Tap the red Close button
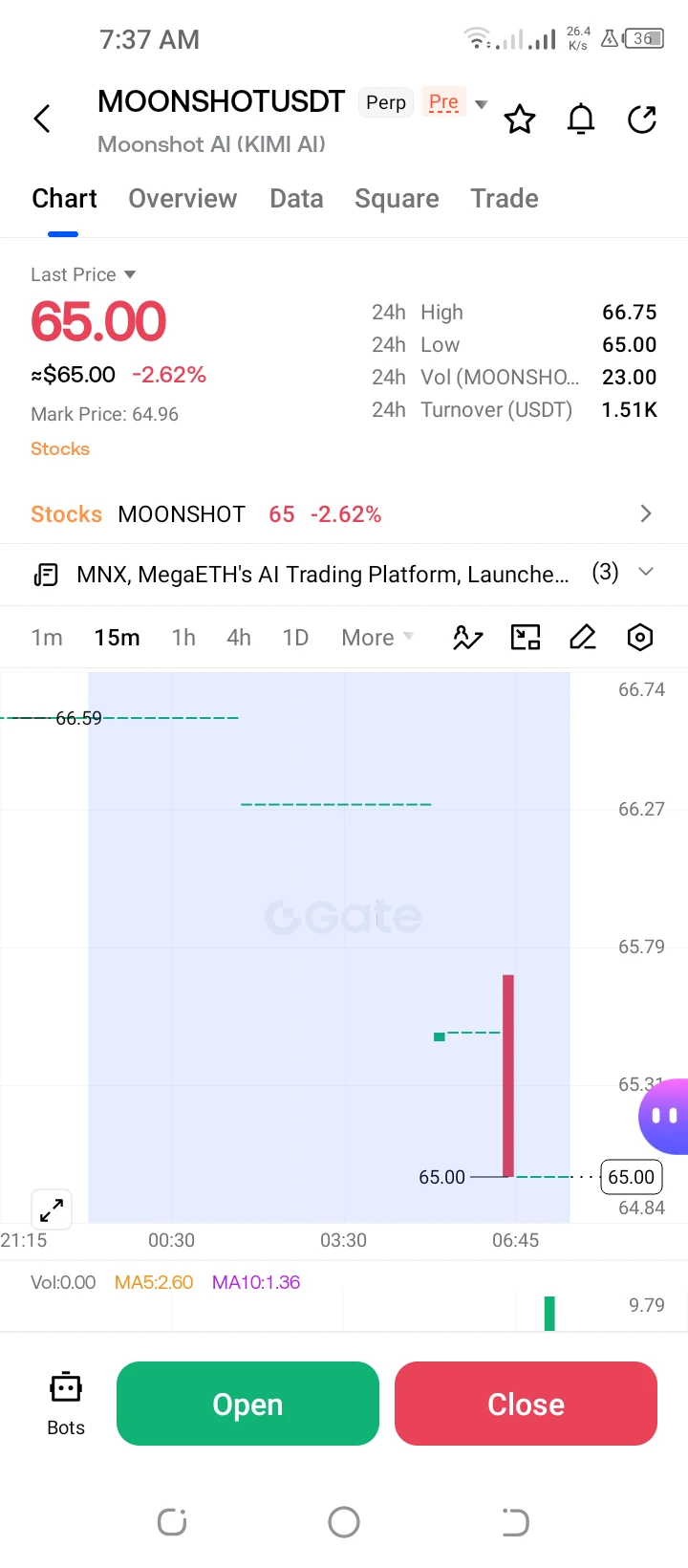688x1568 pixels. click(x=526, y=1404)
